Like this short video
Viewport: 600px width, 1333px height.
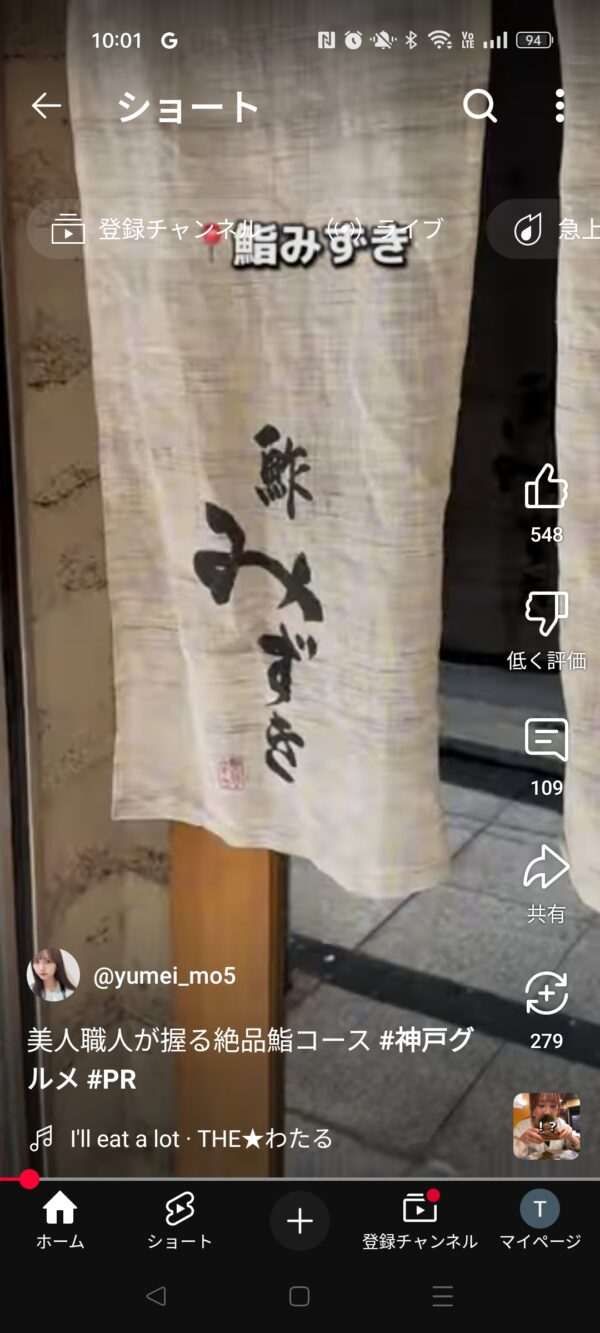[x=546, y=487]
